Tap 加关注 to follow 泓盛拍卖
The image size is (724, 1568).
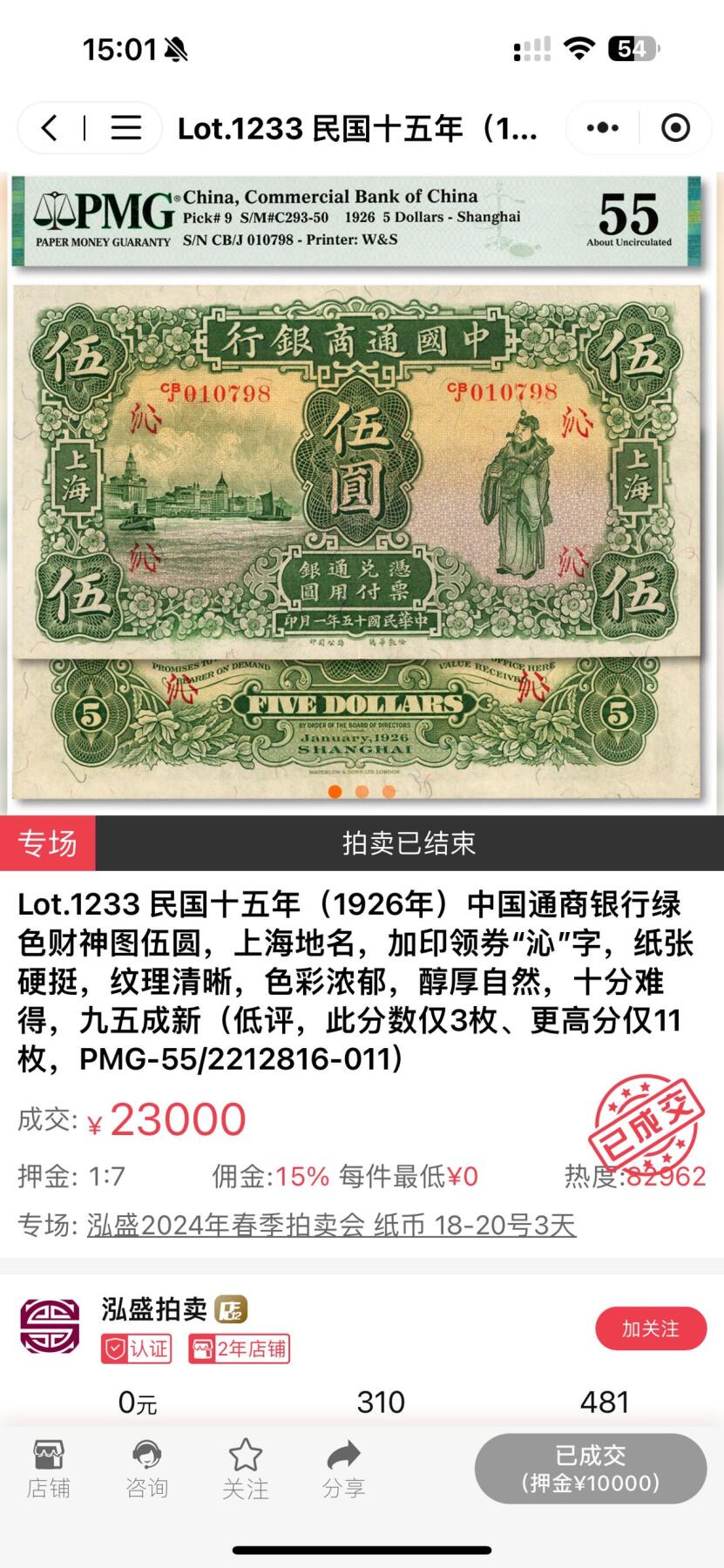click(x=650, y=1328)
